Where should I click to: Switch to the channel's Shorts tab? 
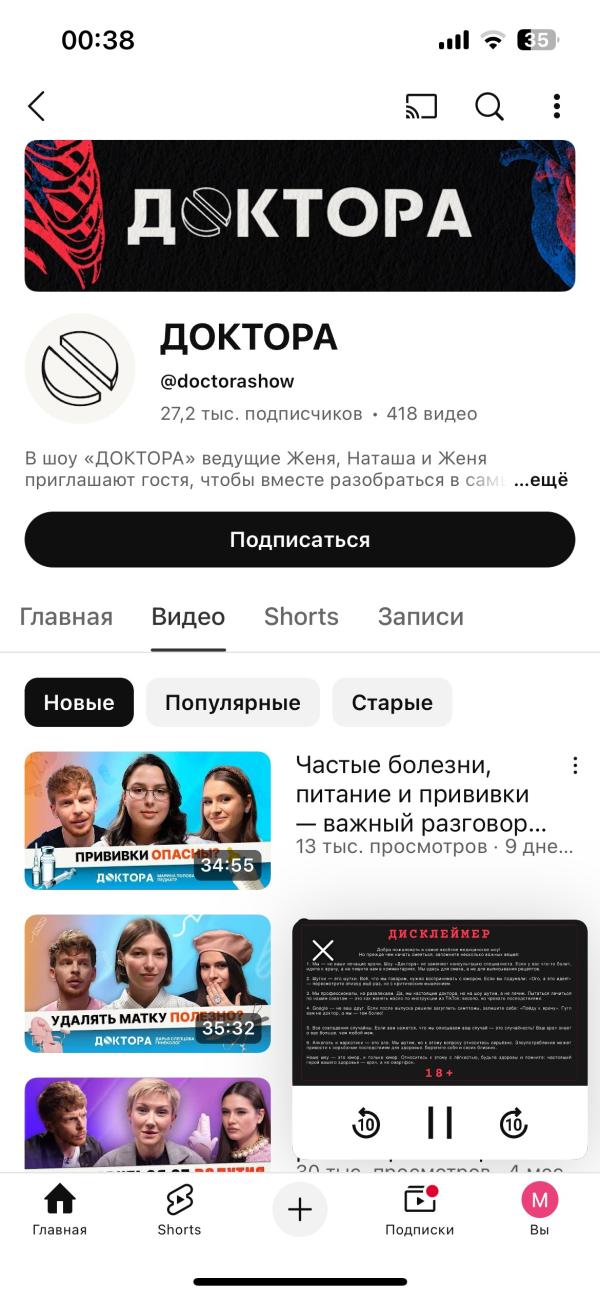click(301, 617)
